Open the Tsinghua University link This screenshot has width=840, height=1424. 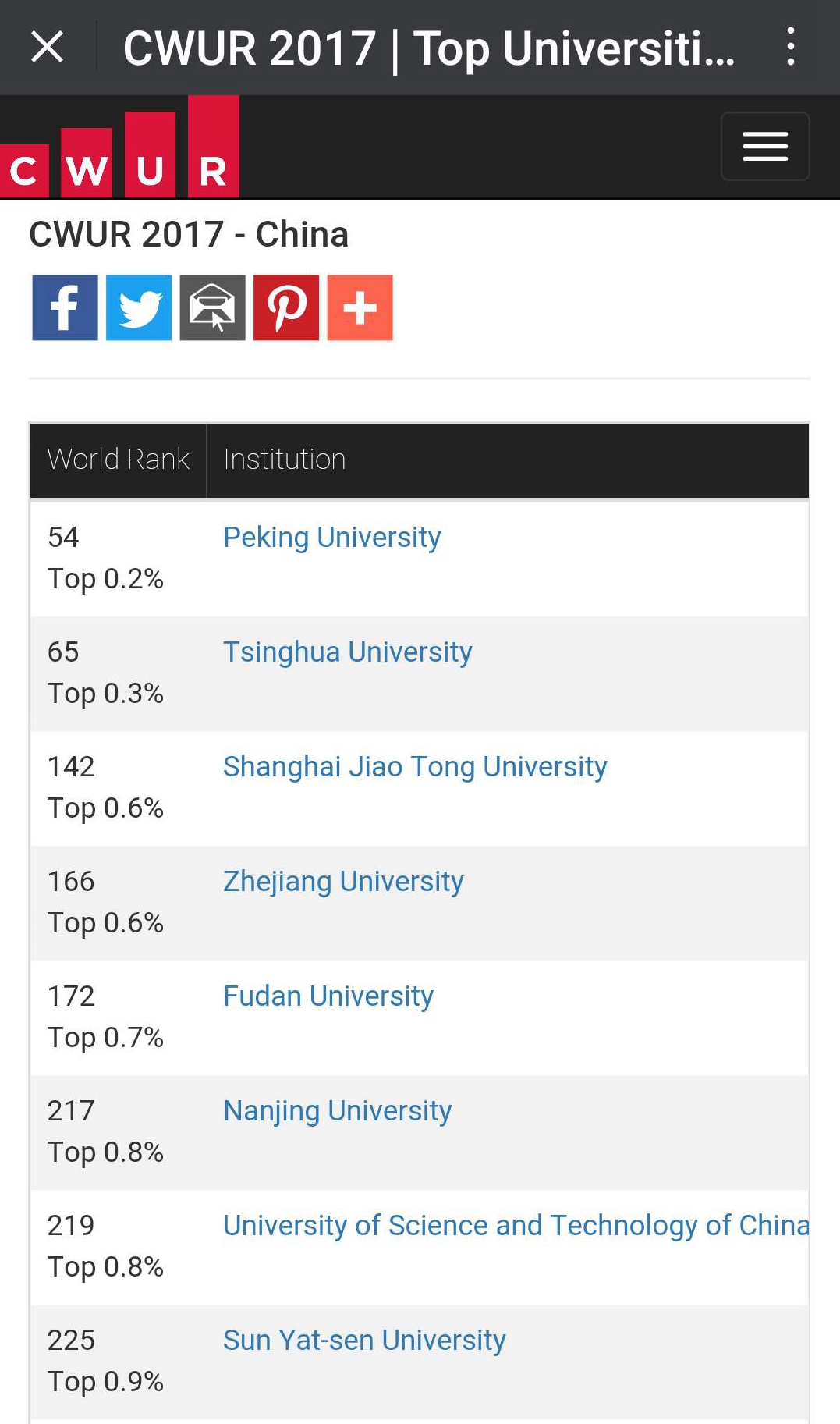[x=347, y=652]
